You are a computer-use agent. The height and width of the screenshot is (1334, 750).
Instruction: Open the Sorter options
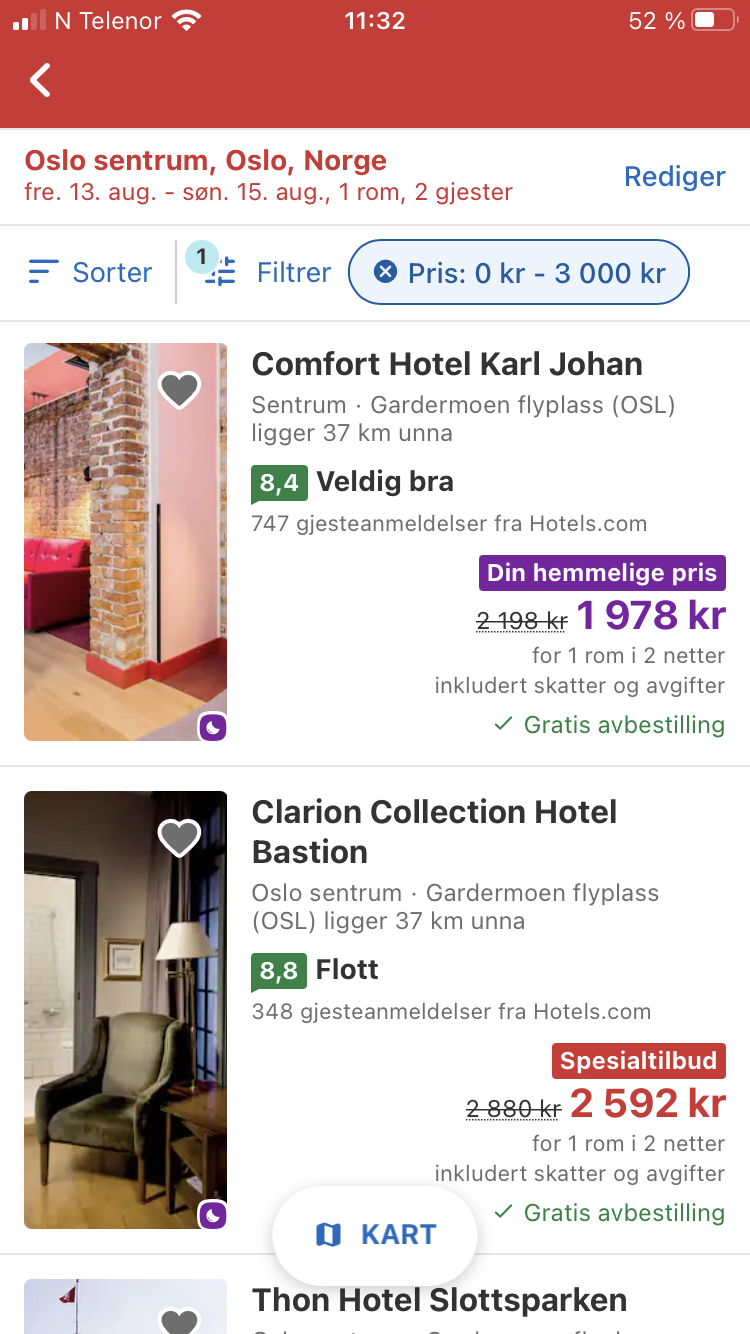coord(90,272)
